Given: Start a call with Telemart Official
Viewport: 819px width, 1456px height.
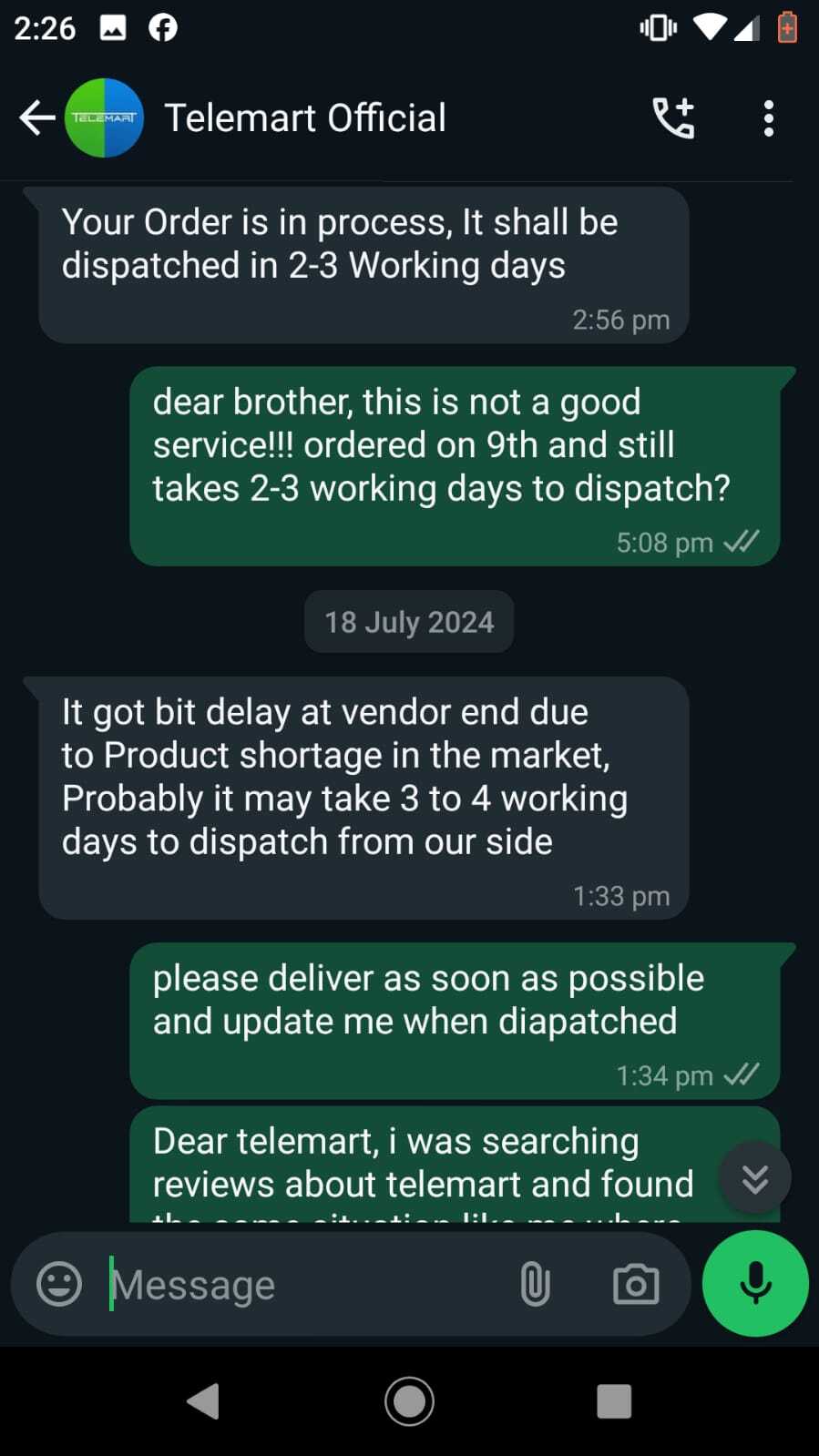Looking at the screenshot, I should 674,118.
